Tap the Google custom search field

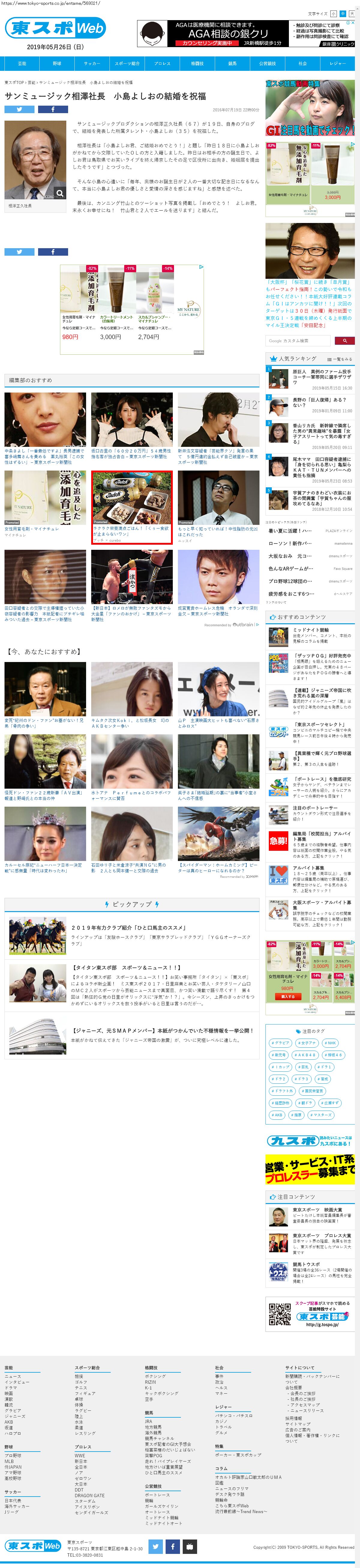(298, 341)
